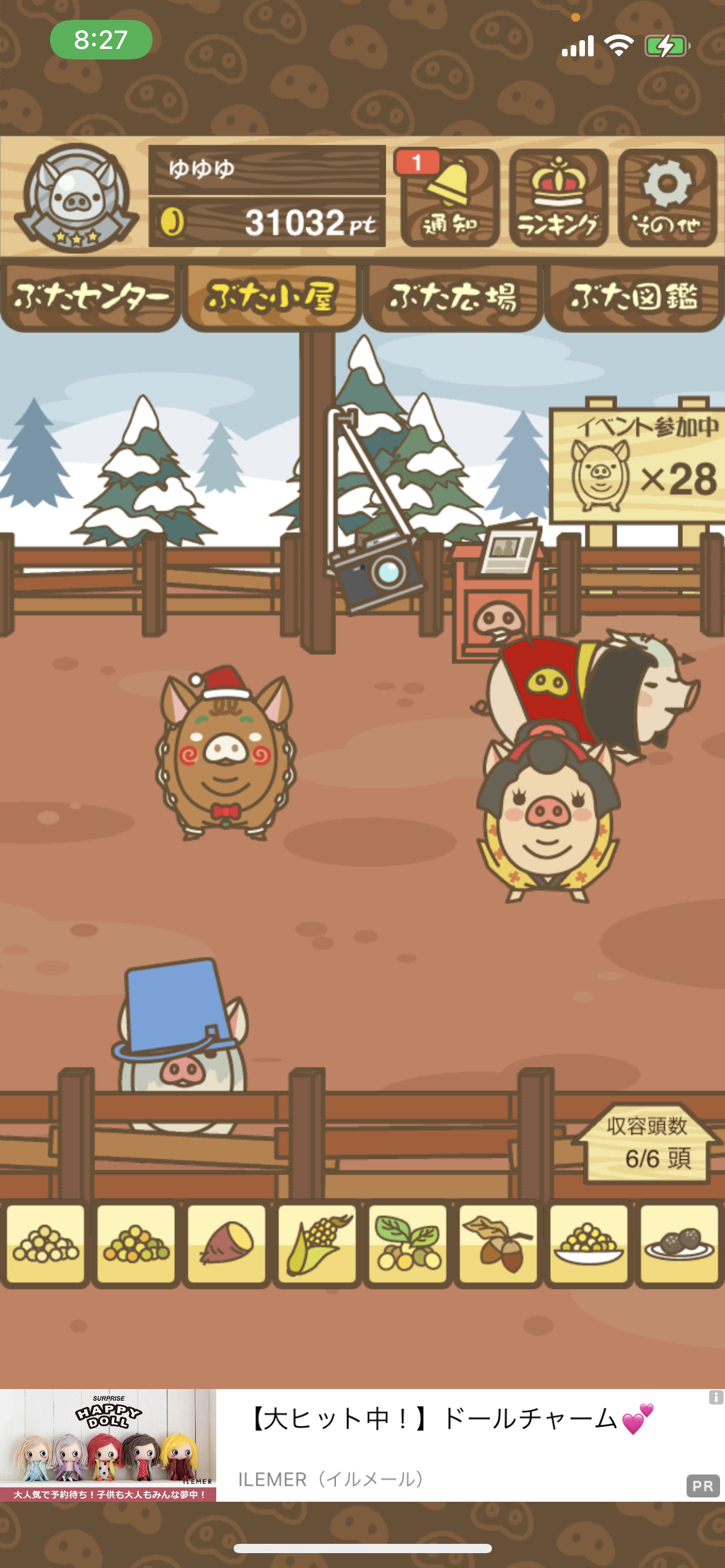This screenshot has width=725, height=1568.
Task: Go to the ぶた広場 tab
Action: [x=453, y=297]
